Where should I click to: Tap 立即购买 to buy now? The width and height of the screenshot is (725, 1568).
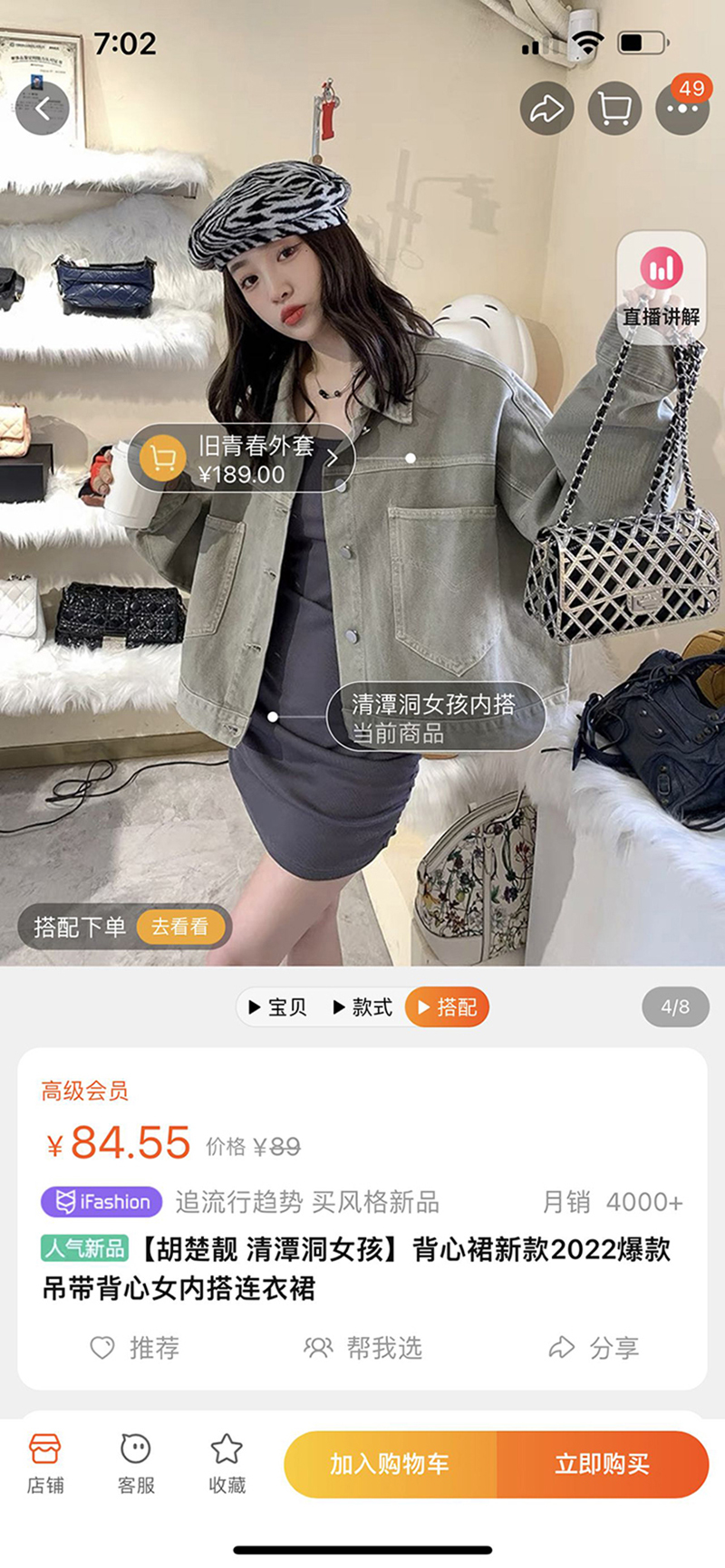click(603, 1464)
